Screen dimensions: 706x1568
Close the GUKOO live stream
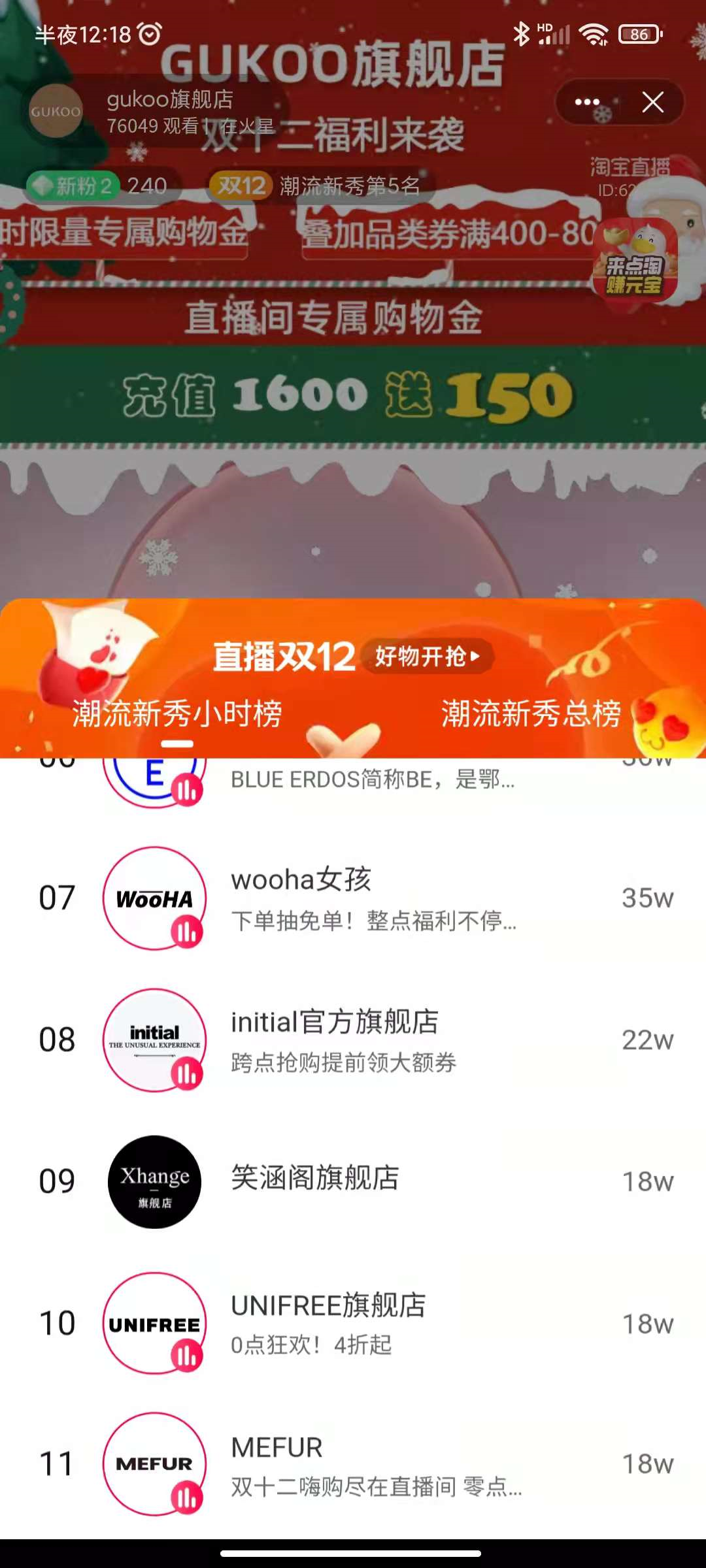point(652,103)
